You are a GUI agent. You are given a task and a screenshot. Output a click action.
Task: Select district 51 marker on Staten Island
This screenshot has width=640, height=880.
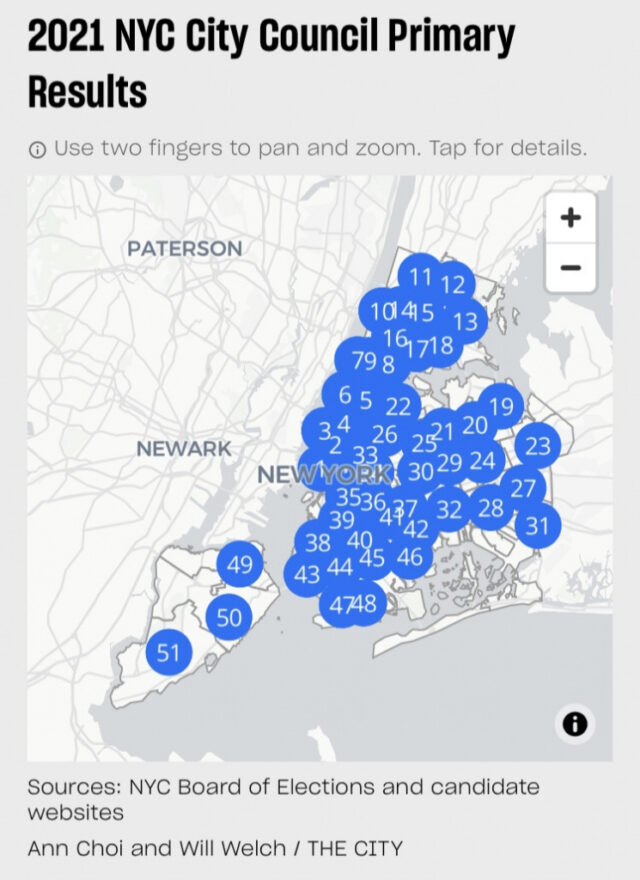(169, 654)
